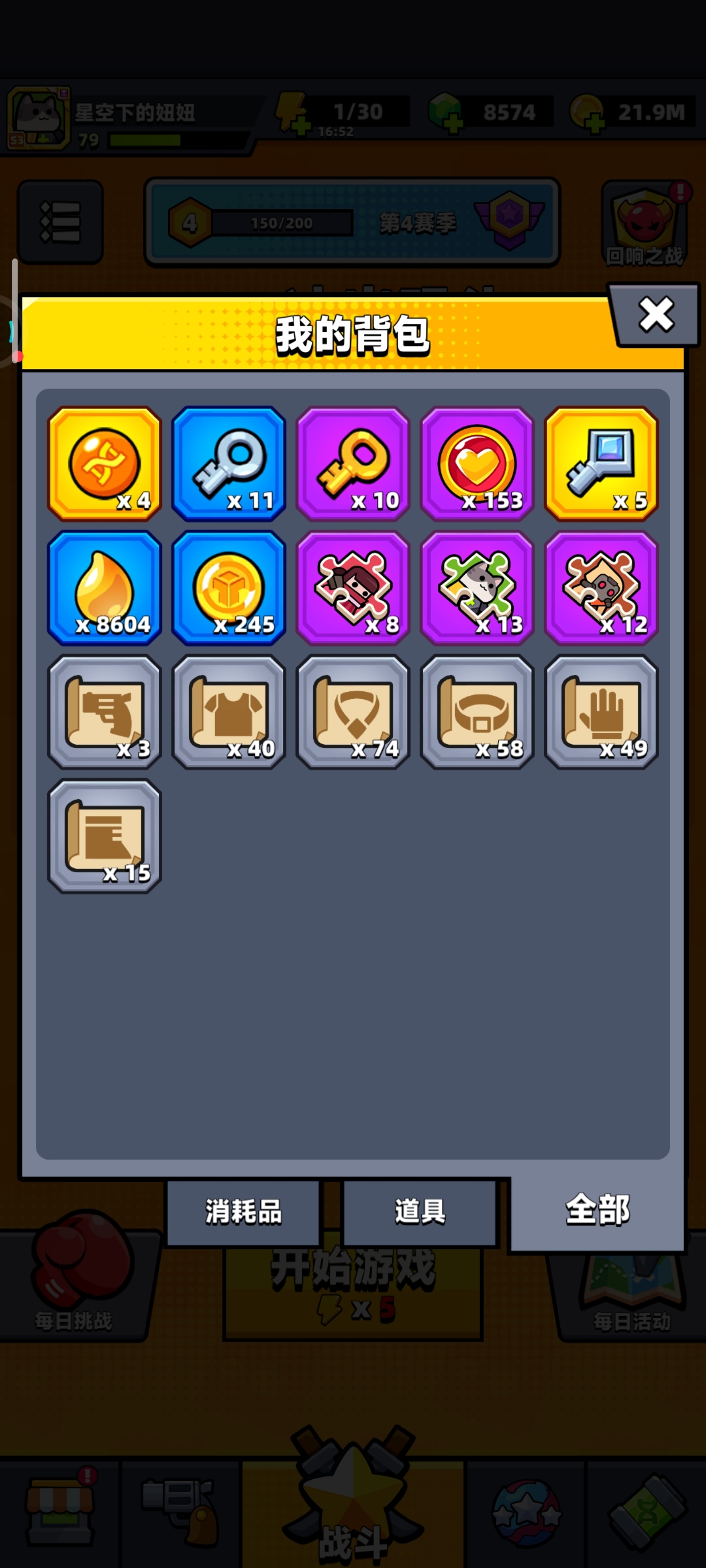Screen dimensions: 706x1568
Task: Select the necklace blueprint scroll x74
Action: (353, 712)
